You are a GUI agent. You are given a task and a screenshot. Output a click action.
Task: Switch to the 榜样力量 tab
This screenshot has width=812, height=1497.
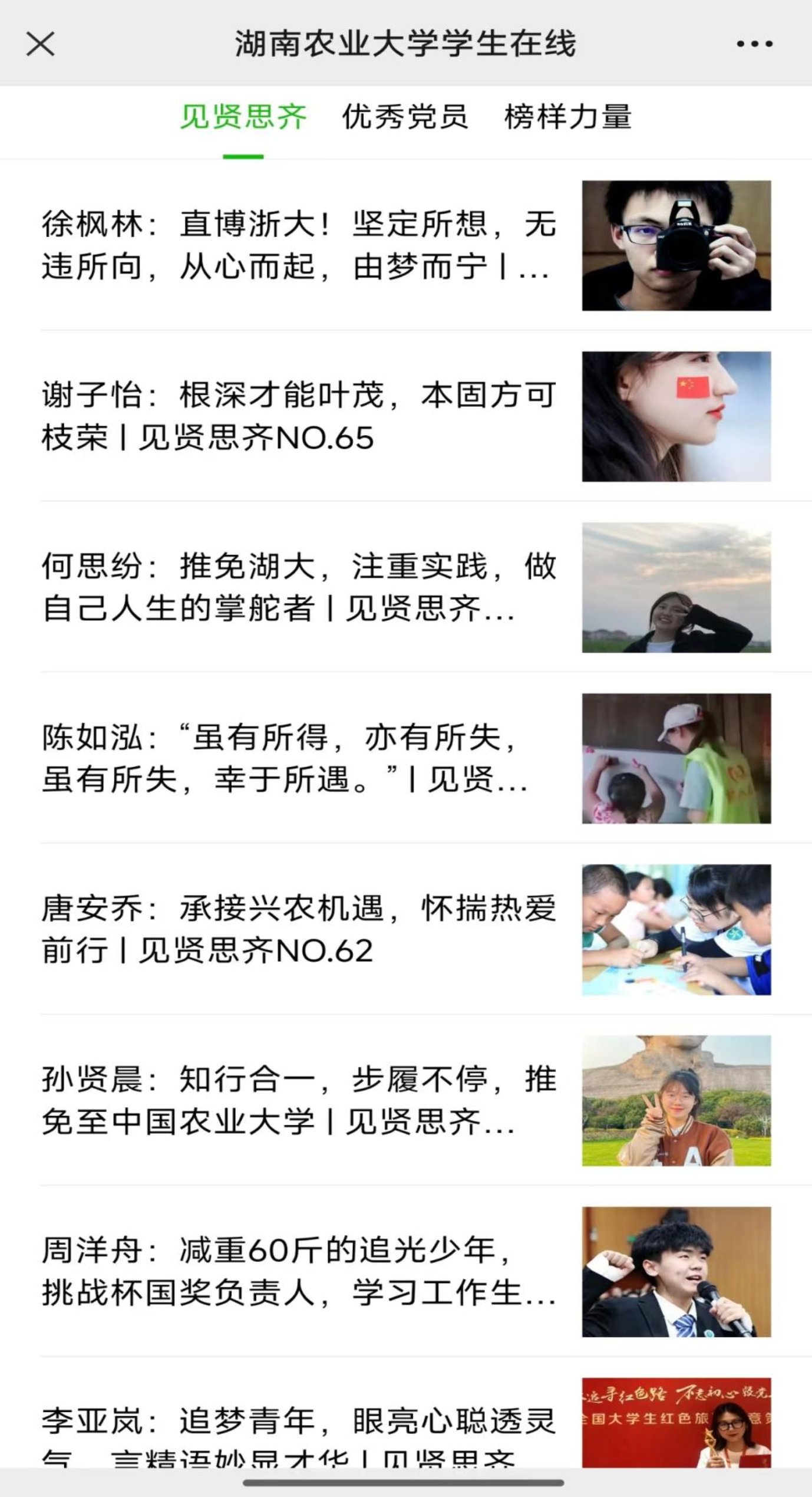coord(568,117)
